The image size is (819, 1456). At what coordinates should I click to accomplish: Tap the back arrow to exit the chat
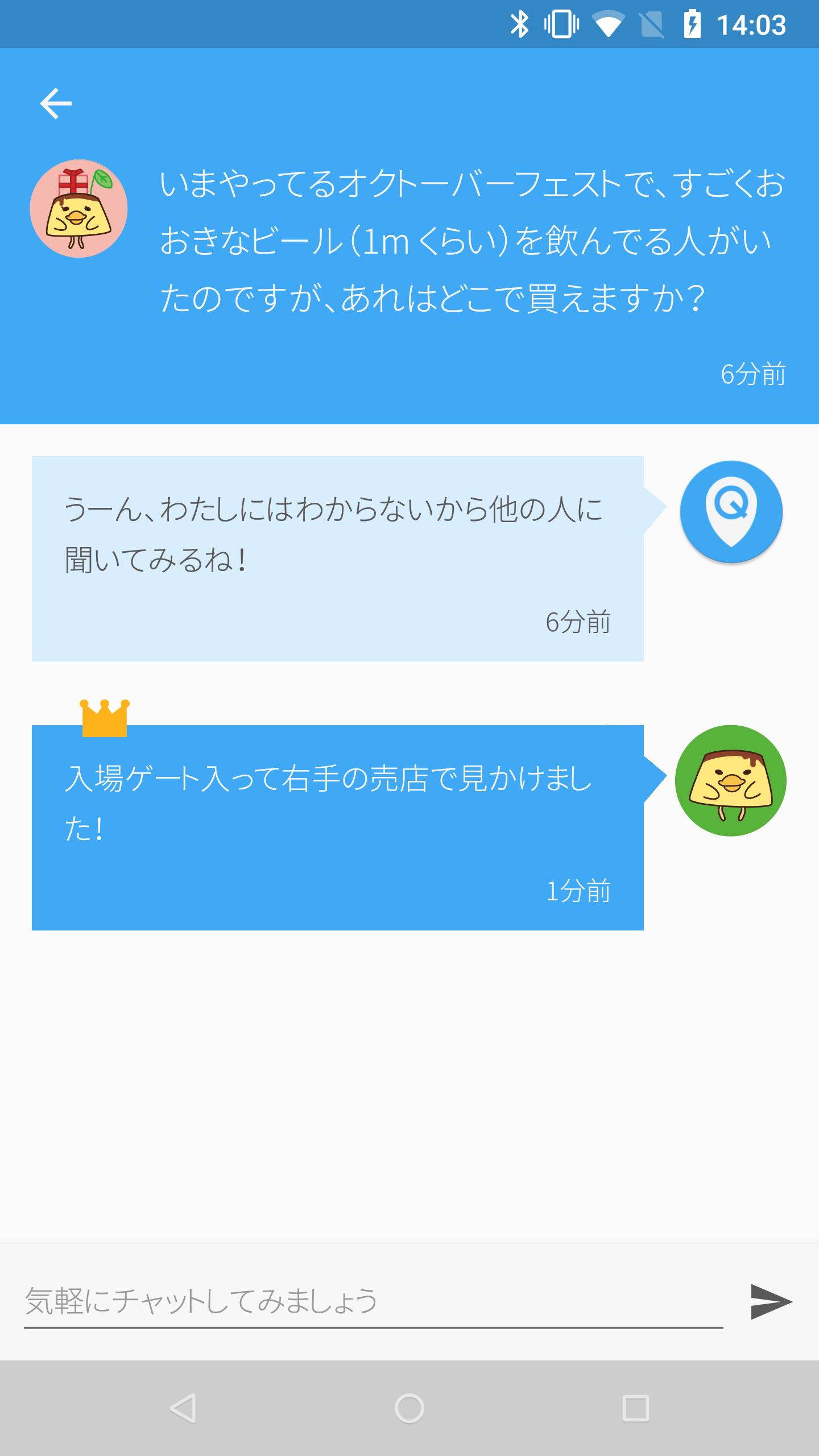54,104
